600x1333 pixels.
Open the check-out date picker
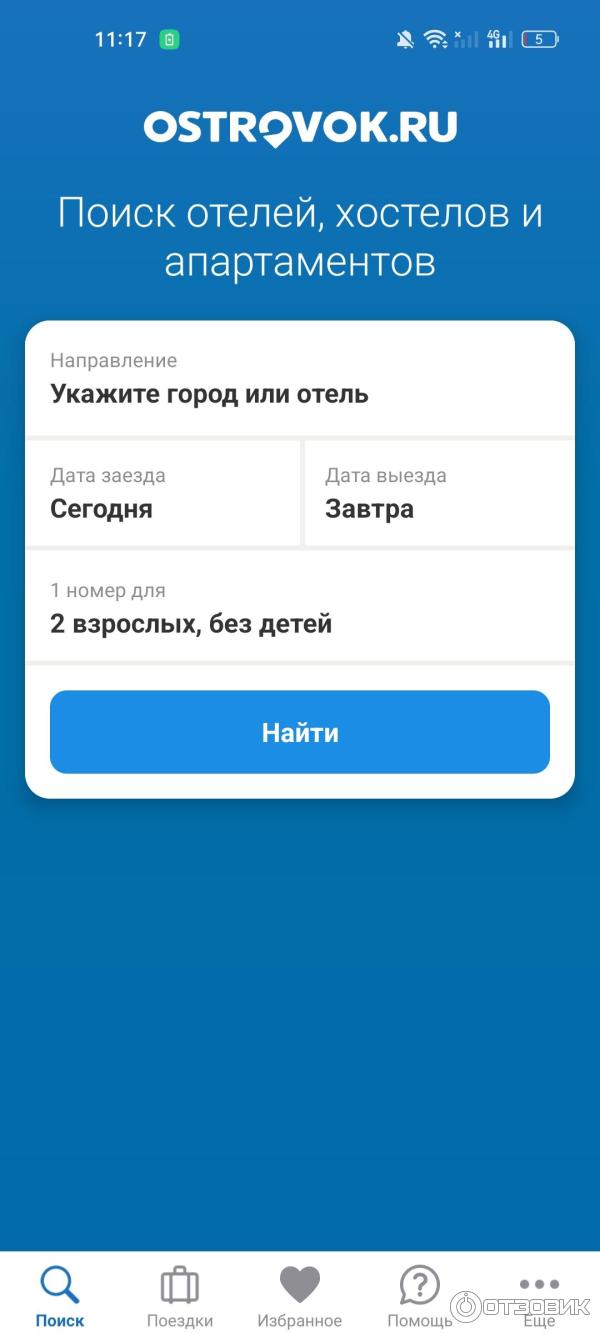click(438, 494)
